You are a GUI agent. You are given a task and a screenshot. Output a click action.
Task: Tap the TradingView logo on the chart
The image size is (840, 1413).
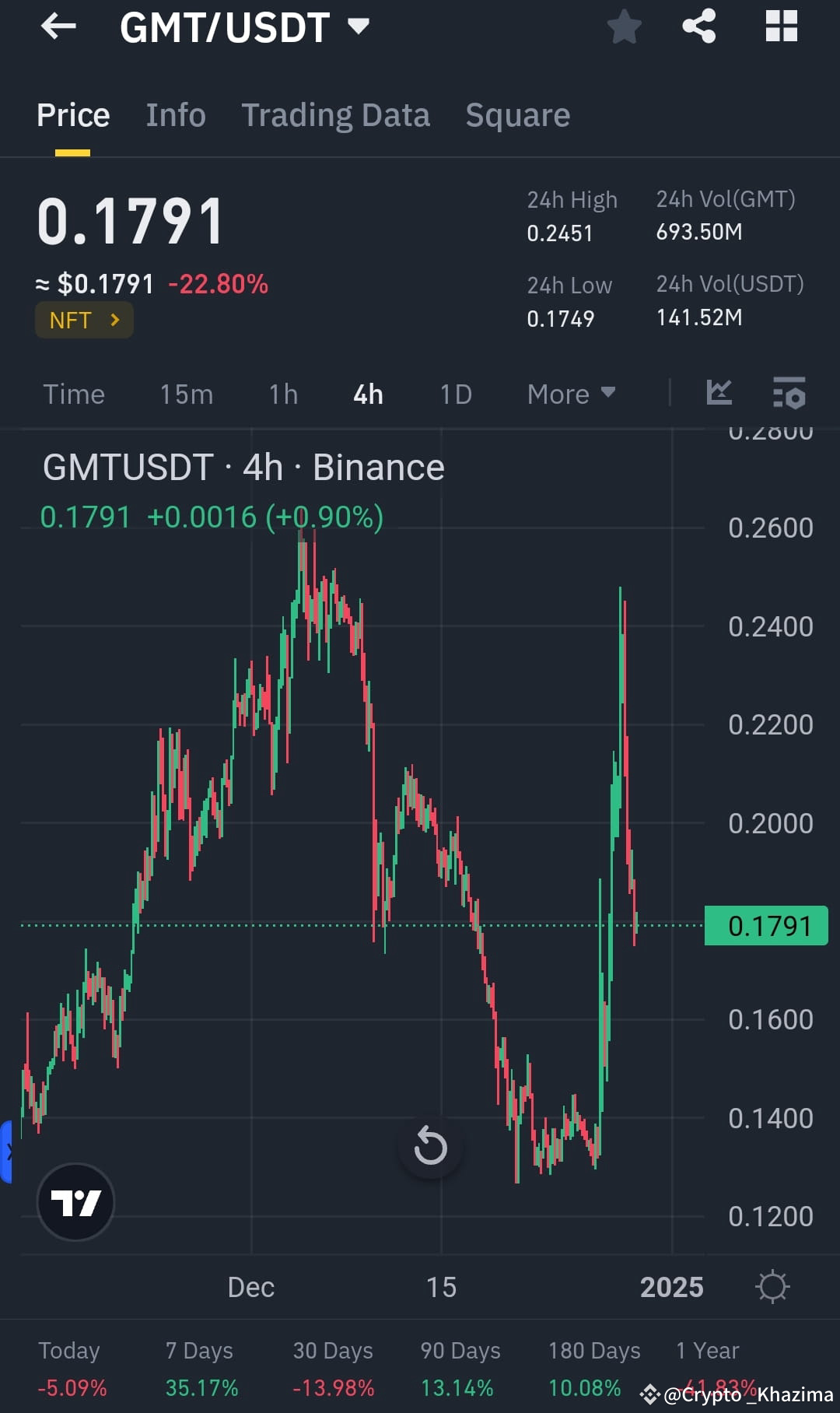pos(75,1201)
